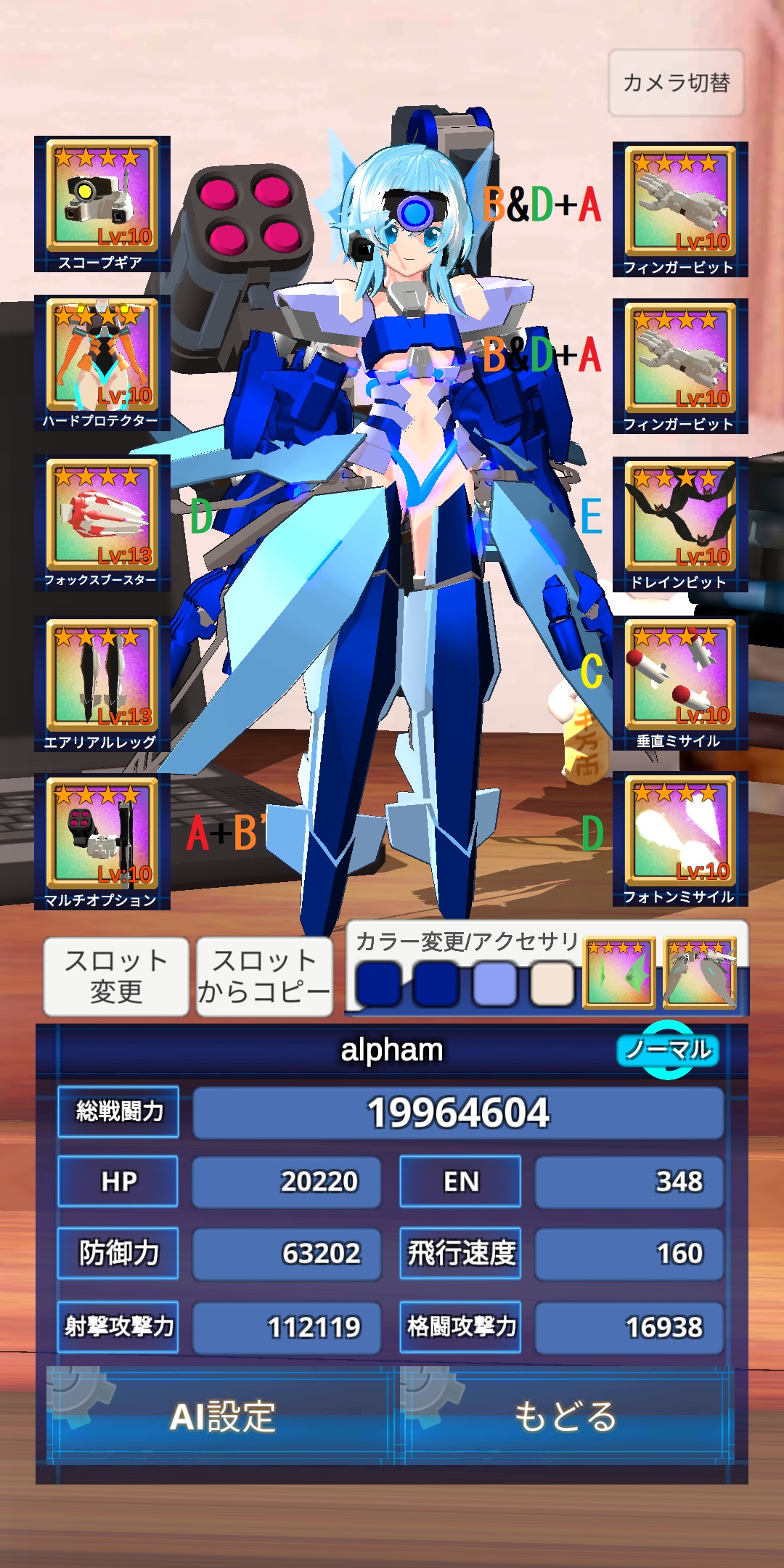Open the ハードプロテクター equipment slot
The height and width of the screenshot is (1568, 784).
pos(102,362)
